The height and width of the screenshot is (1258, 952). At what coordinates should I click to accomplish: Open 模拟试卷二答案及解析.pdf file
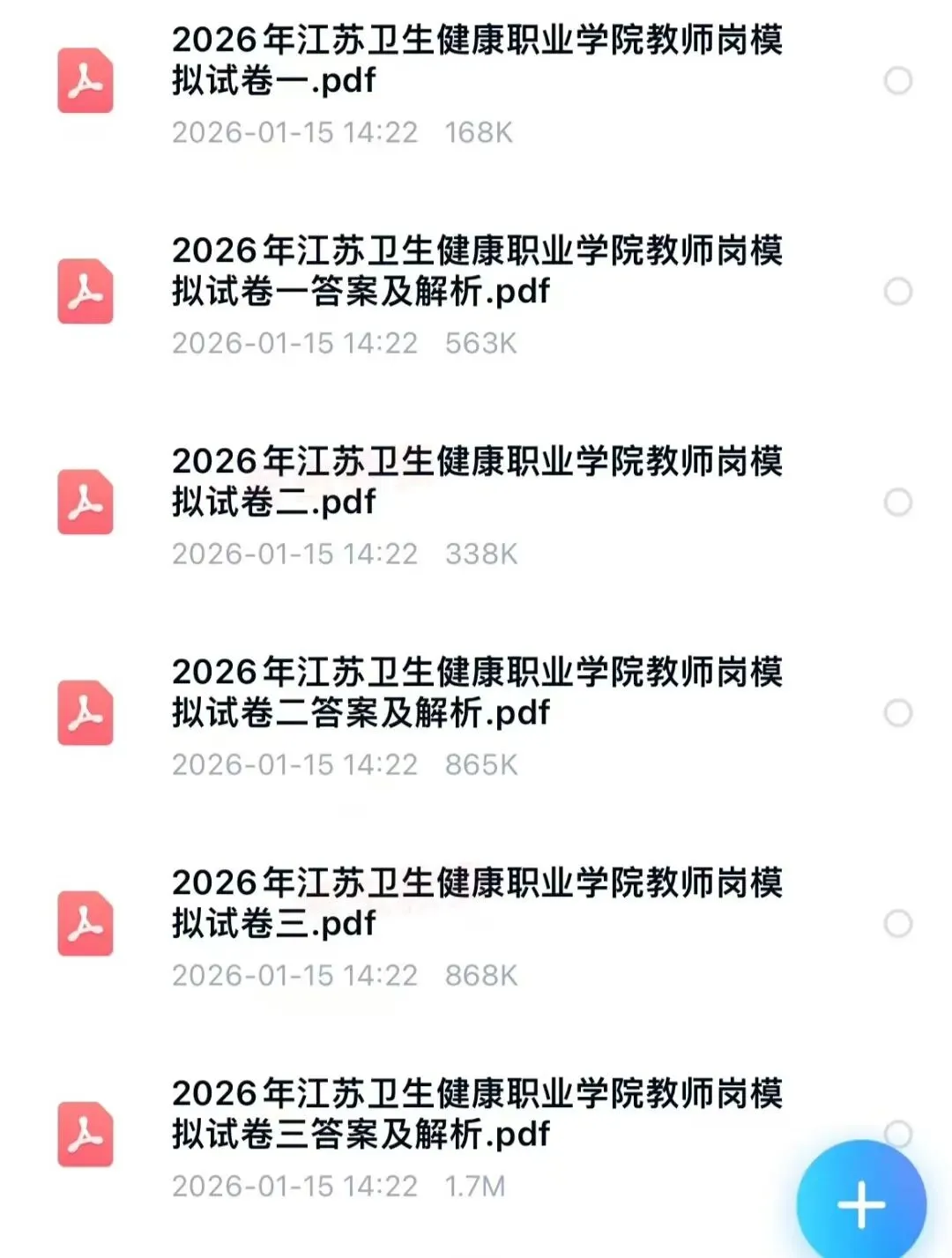pyautogui.click(x=476, y=692)
